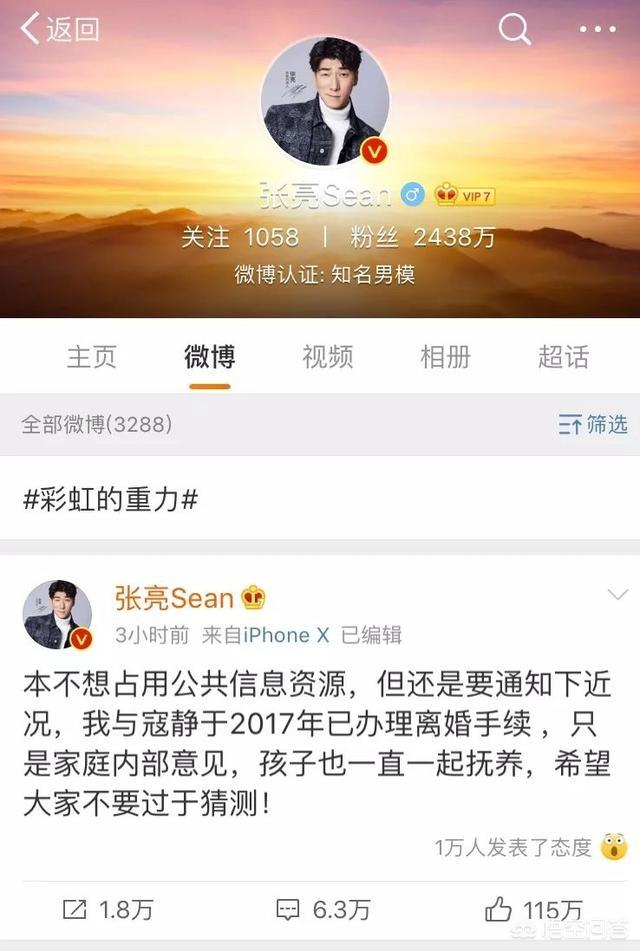Open the VIP7 membership badge
The height and width of the screenshot is (951, 640).
(465, 195)
